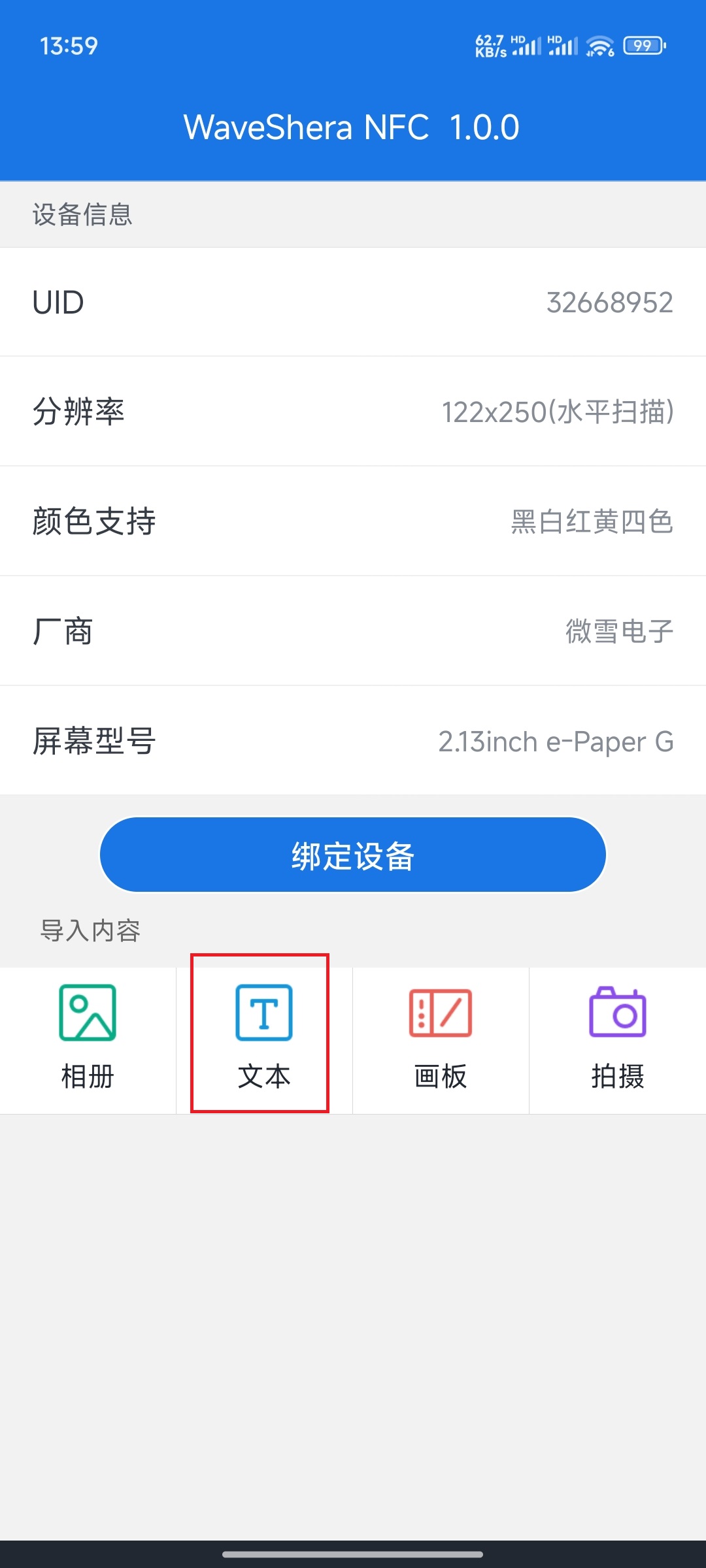The image size is (706, 1568).
Task: Tap the 绑定设备 bind device button
Action: coord(353,855)
